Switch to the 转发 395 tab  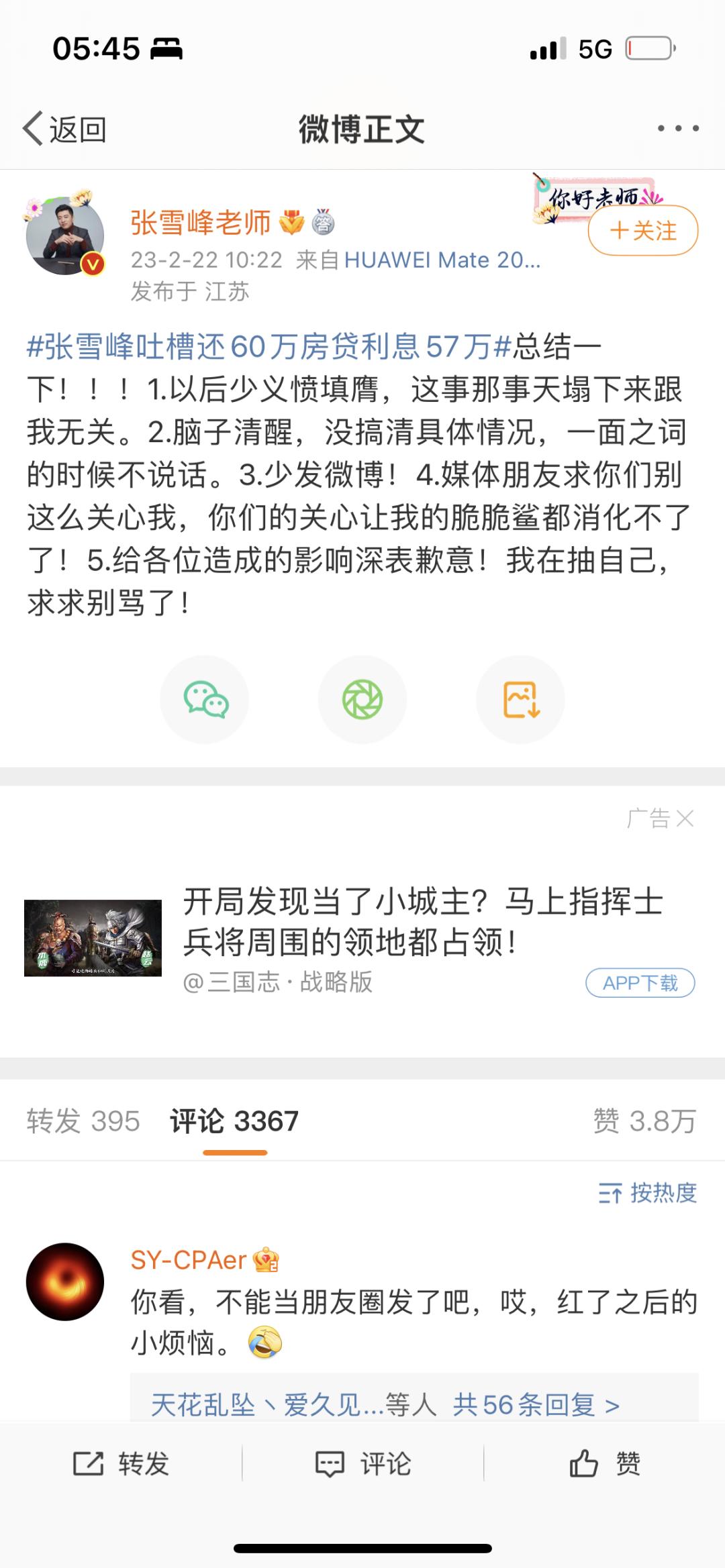[x=83, y=1121]
